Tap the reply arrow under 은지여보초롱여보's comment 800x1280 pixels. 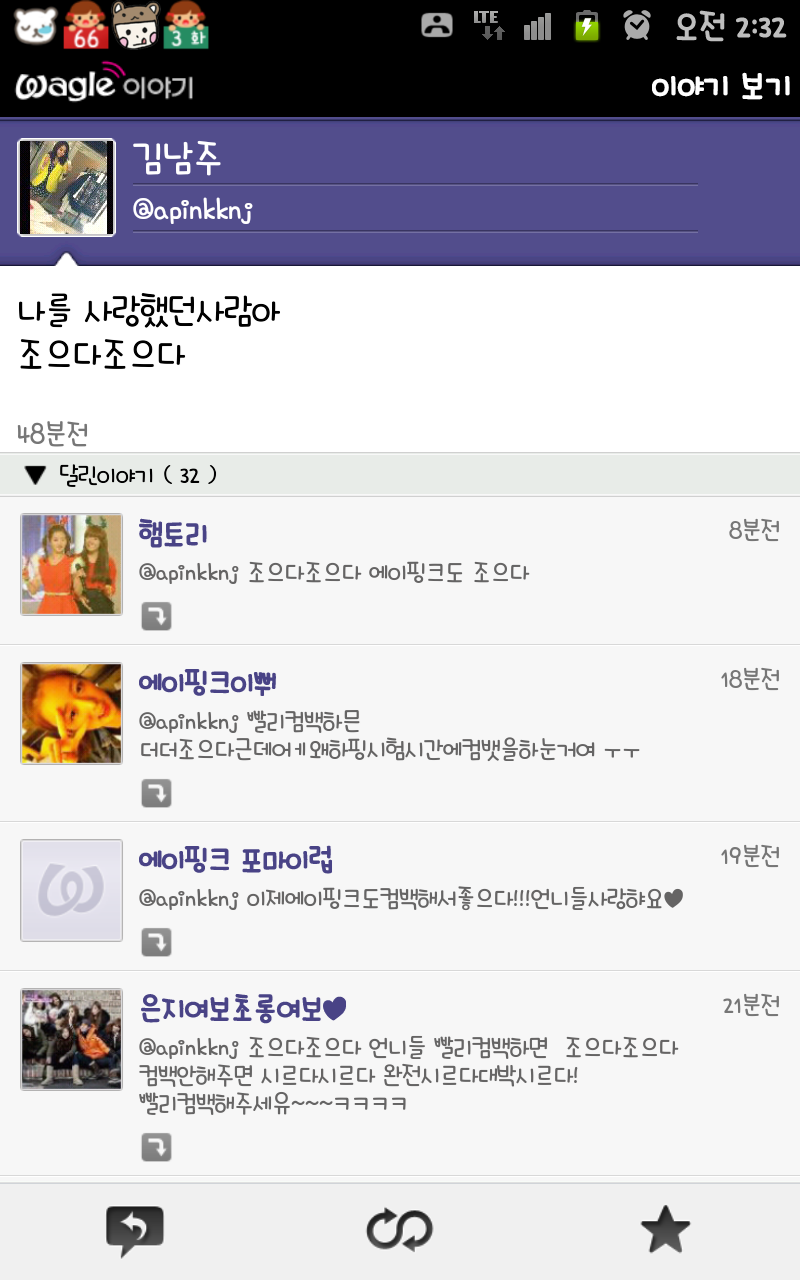[x=156, y=1147]
